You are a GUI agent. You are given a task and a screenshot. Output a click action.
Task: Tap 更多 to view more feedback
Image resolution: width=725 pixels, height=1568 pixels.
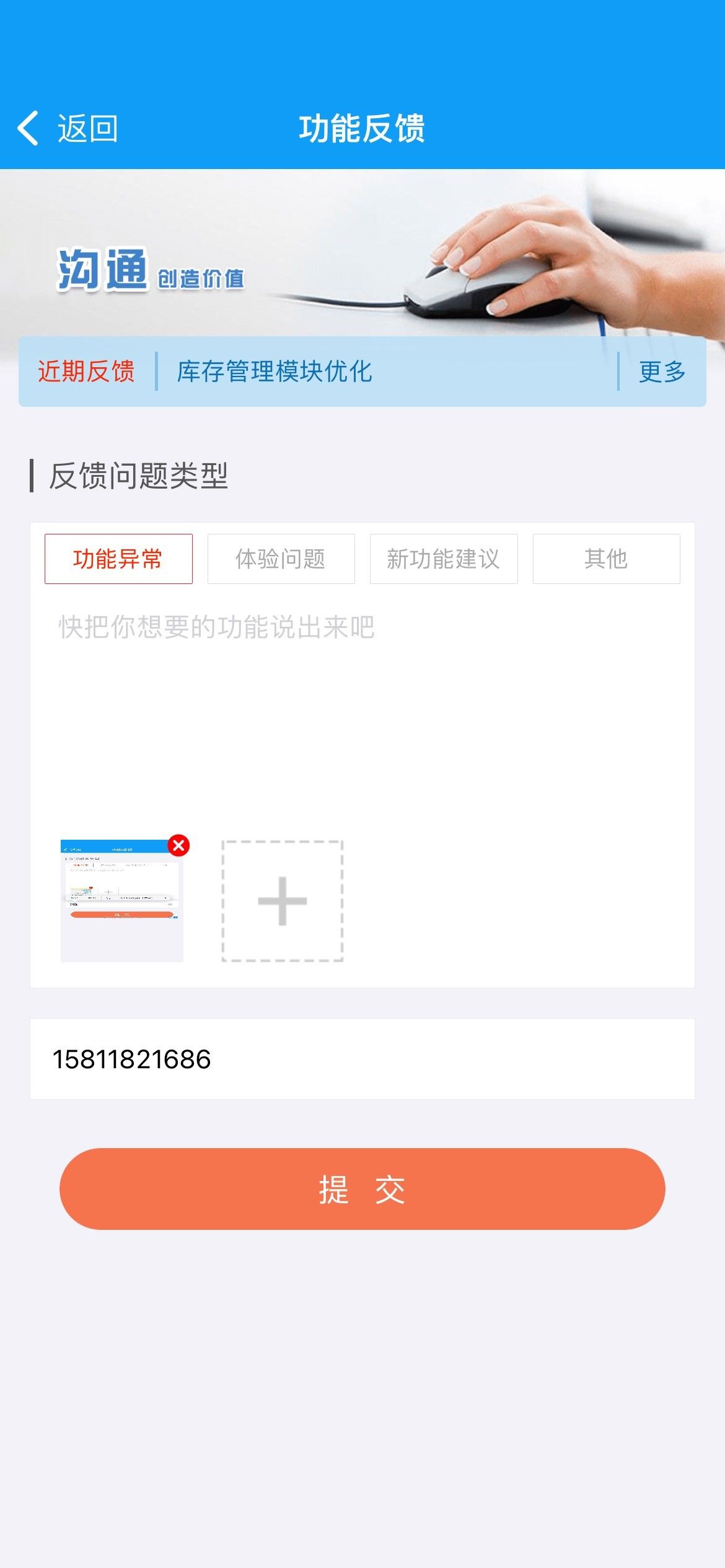[662, 372]
